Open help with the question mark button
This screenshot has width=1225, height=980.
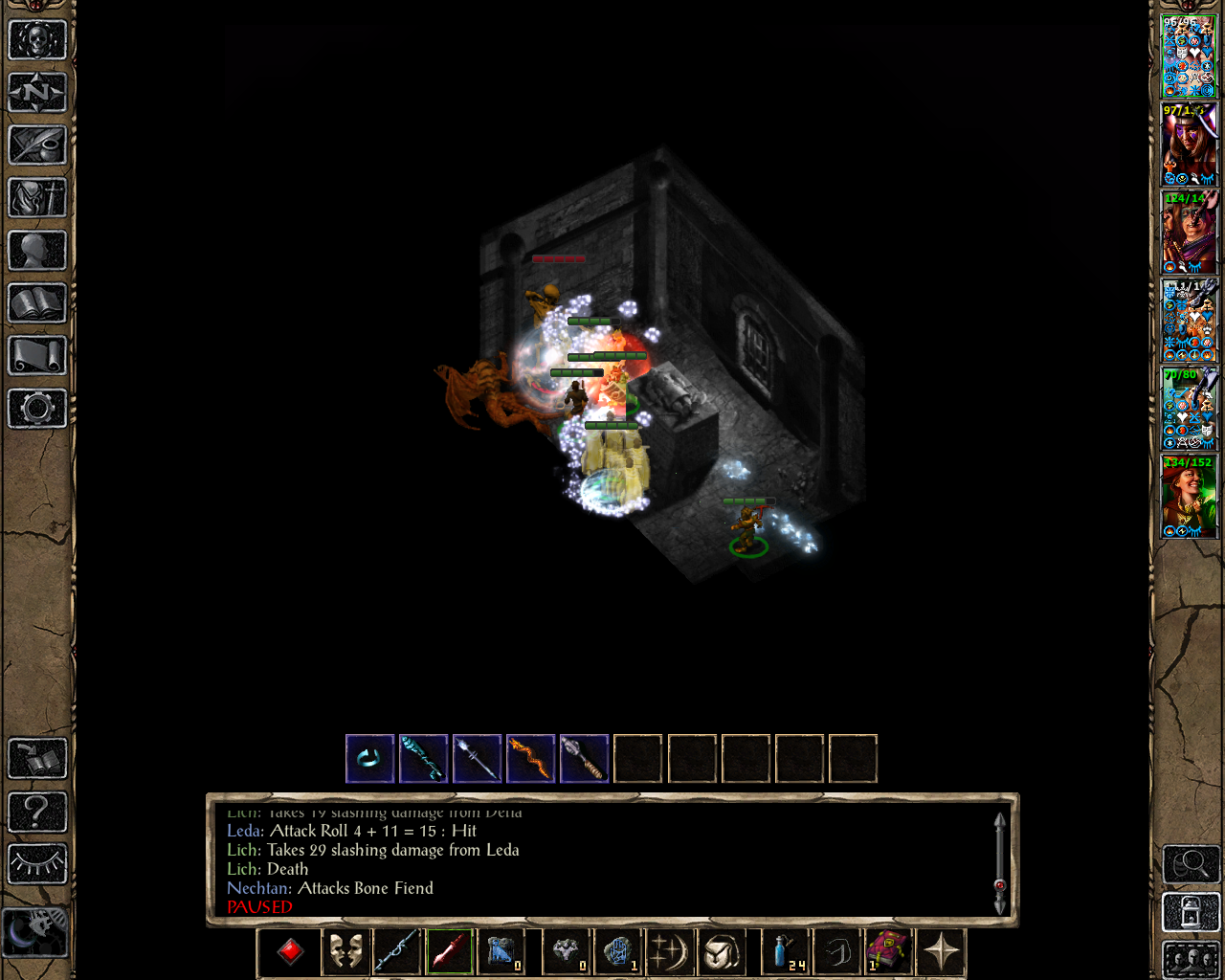(37, 812)
